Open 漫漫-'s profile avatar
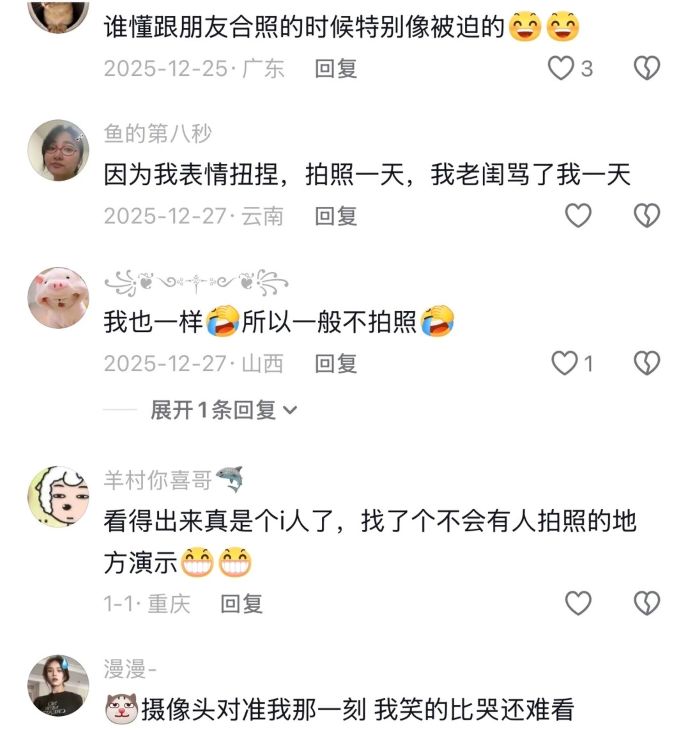The width and height of the screenshot is (690, 732). coord(58,685)
